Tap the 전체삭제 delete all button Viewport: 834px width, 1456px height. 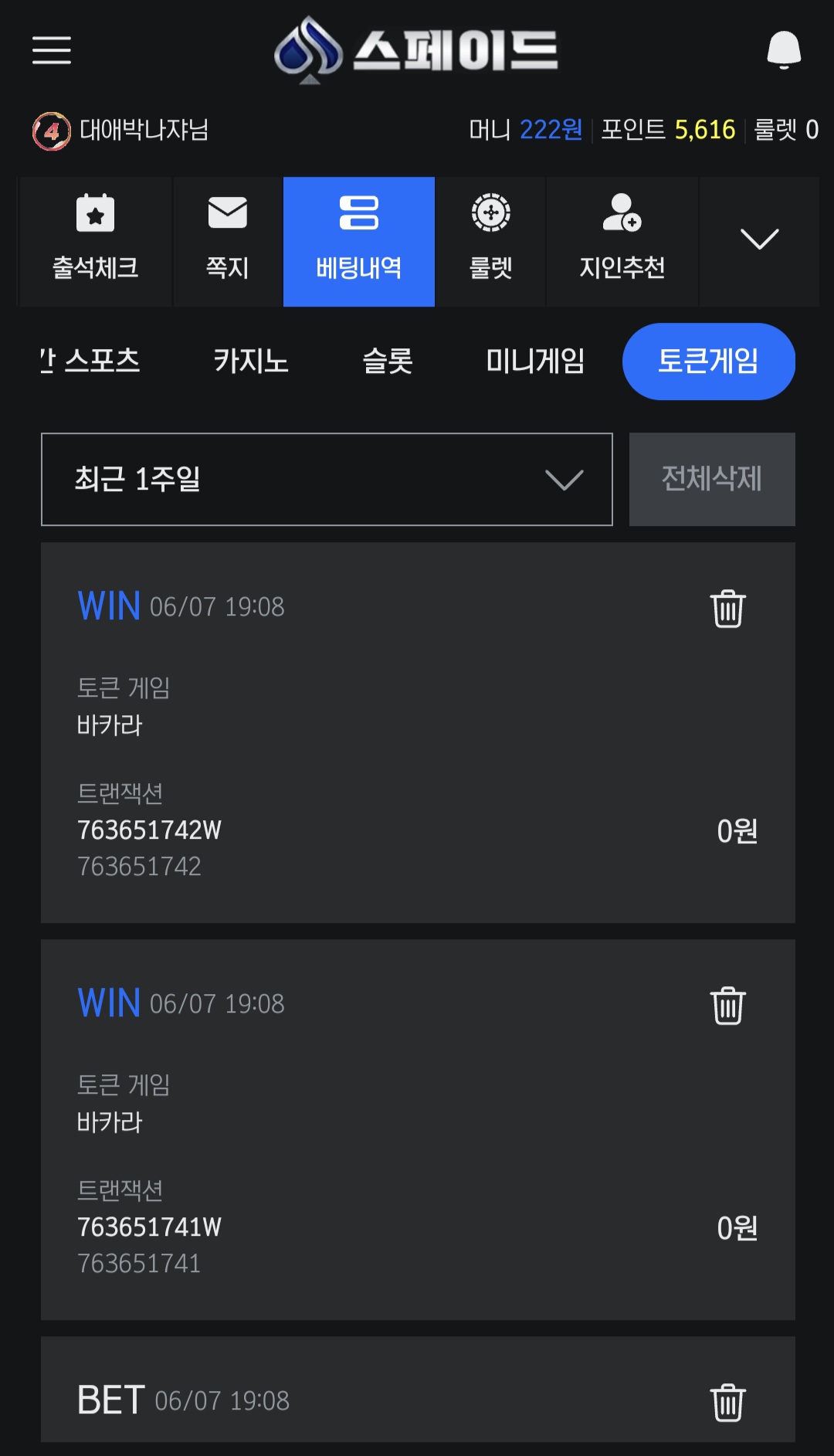tap(712, 480)
